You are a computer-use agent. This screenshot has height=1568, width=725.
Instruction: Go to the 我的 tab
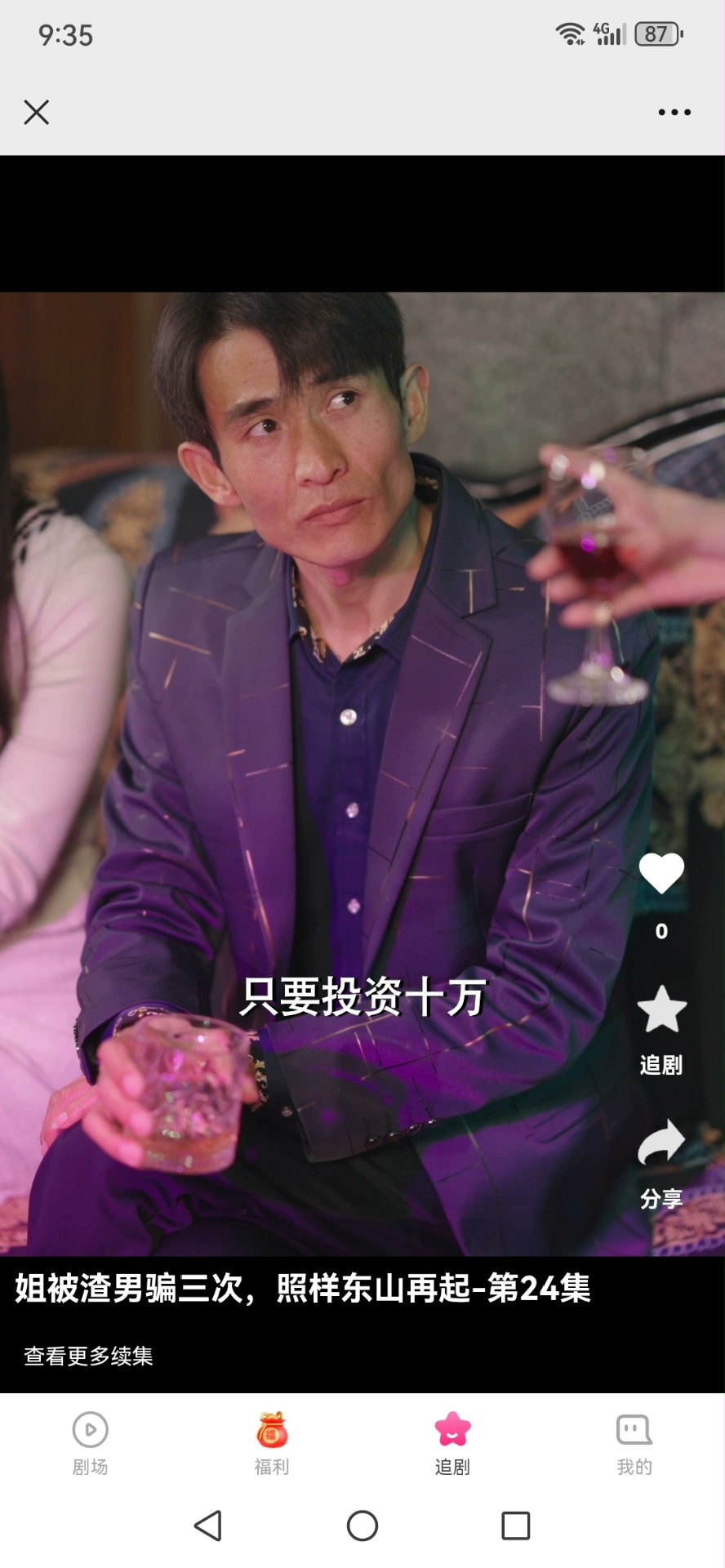pos(634,1444)
